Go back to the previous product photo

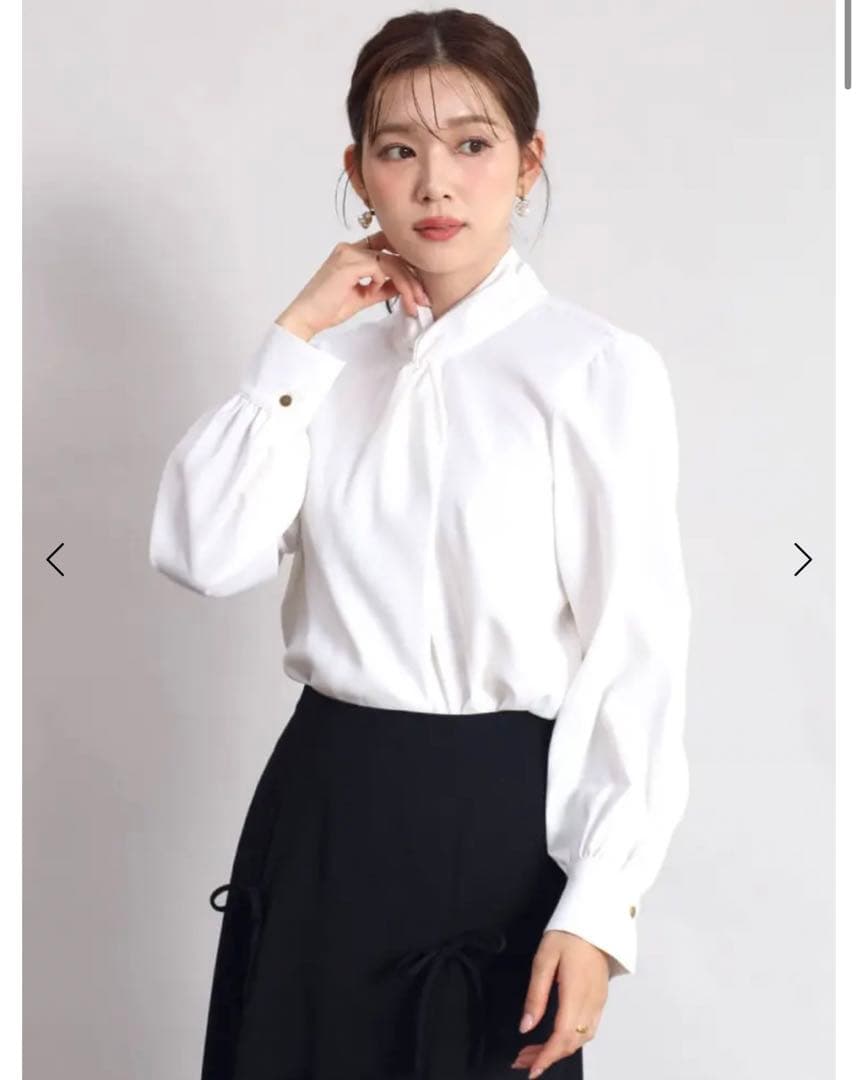coord(55,560)
